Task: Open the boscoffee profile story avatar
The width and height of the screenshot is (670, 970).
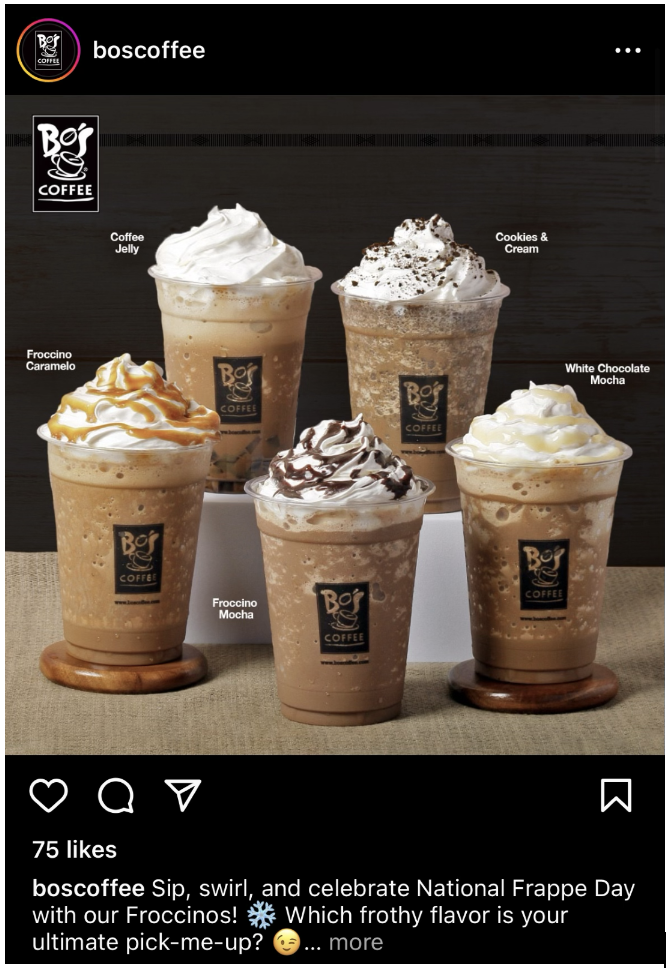Action: (x=48, y=50)
